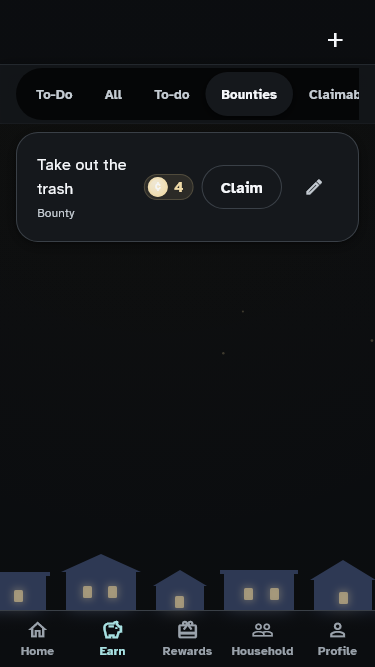Go to the Home tab
The height and width of the screenshot is (667, 375).
coord(37,638)
